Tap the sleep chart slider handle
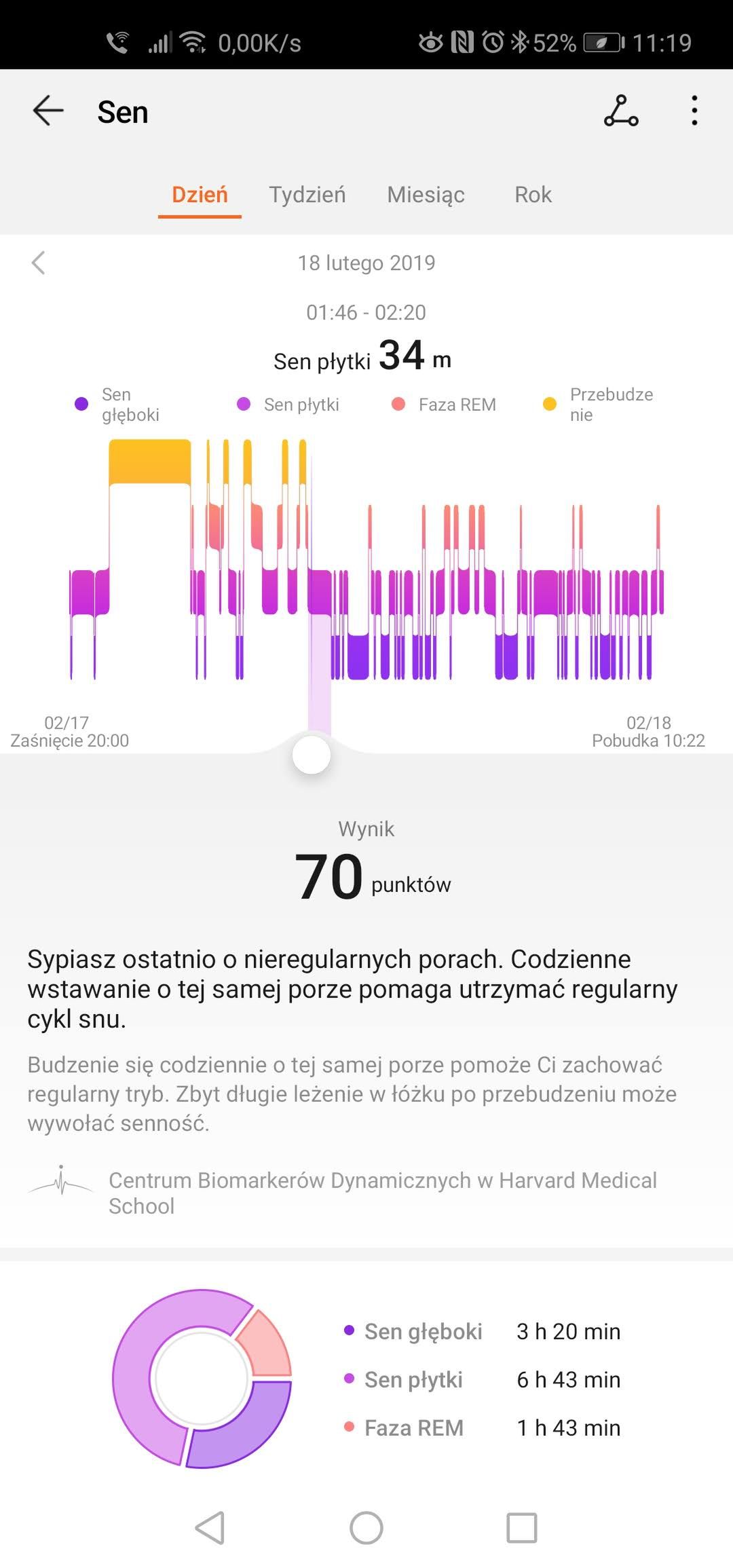 coord(312,755)
